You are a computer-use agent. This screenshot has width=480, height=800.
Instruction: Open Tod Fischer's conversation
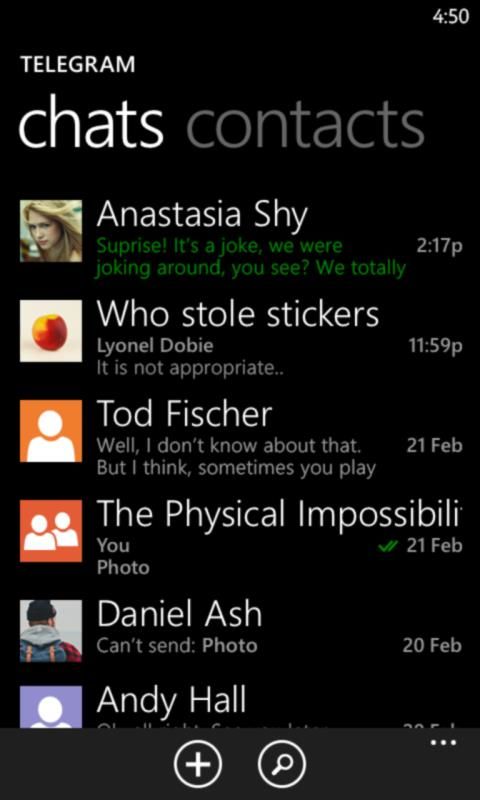[241, 438]
